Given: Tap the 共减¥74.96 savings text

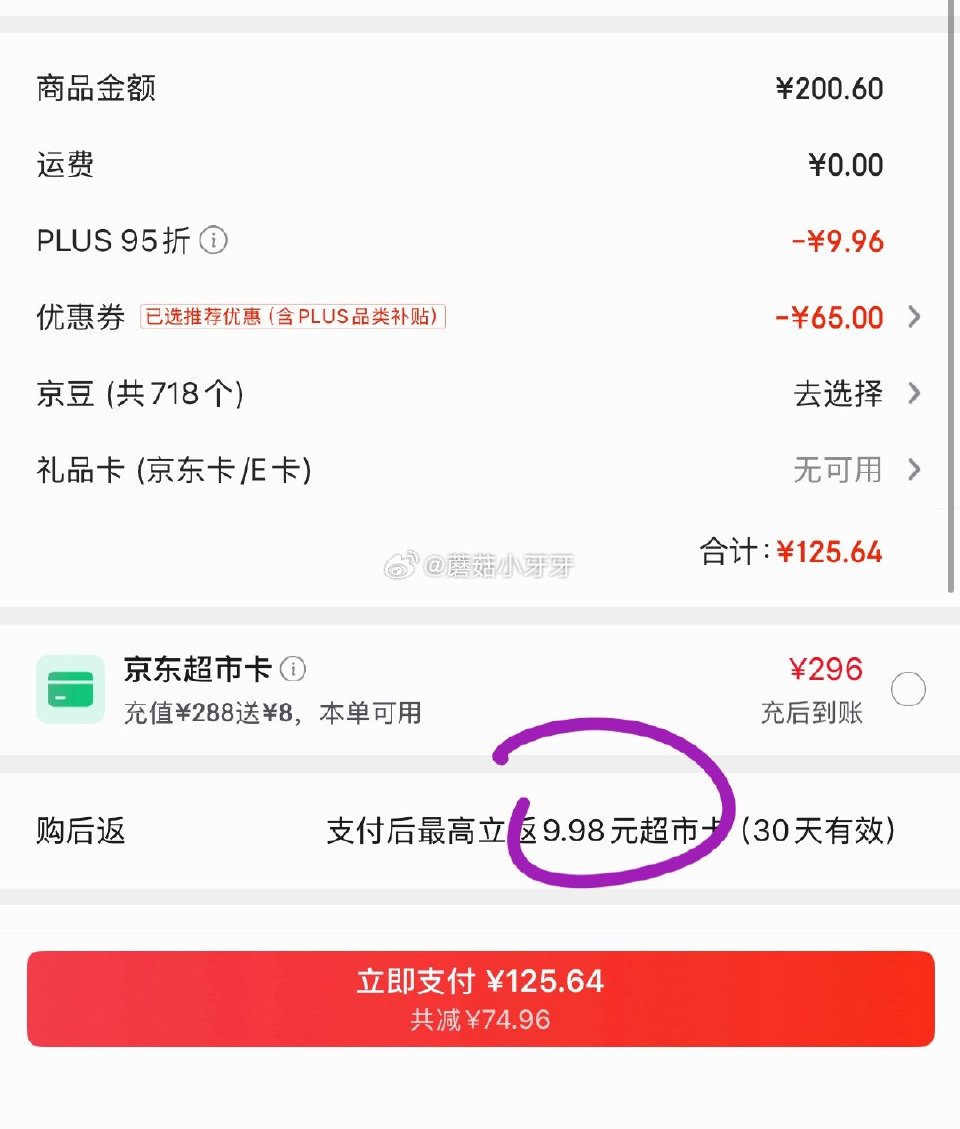Looking at the screenshot, I should click(x=480, y=1019).
